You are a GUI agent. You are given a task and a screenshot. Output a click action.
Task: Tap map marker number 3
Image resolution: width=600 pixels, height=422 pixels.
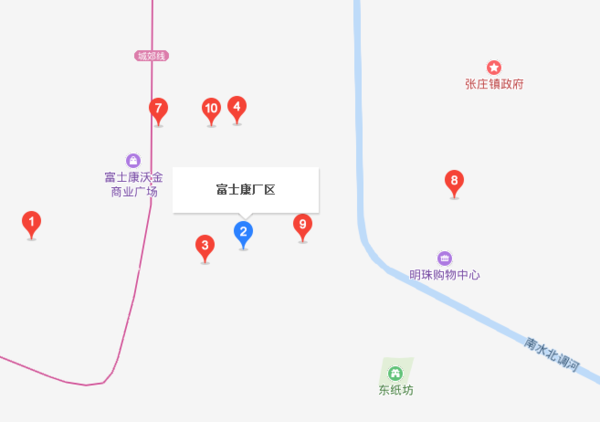click(205, 246)
